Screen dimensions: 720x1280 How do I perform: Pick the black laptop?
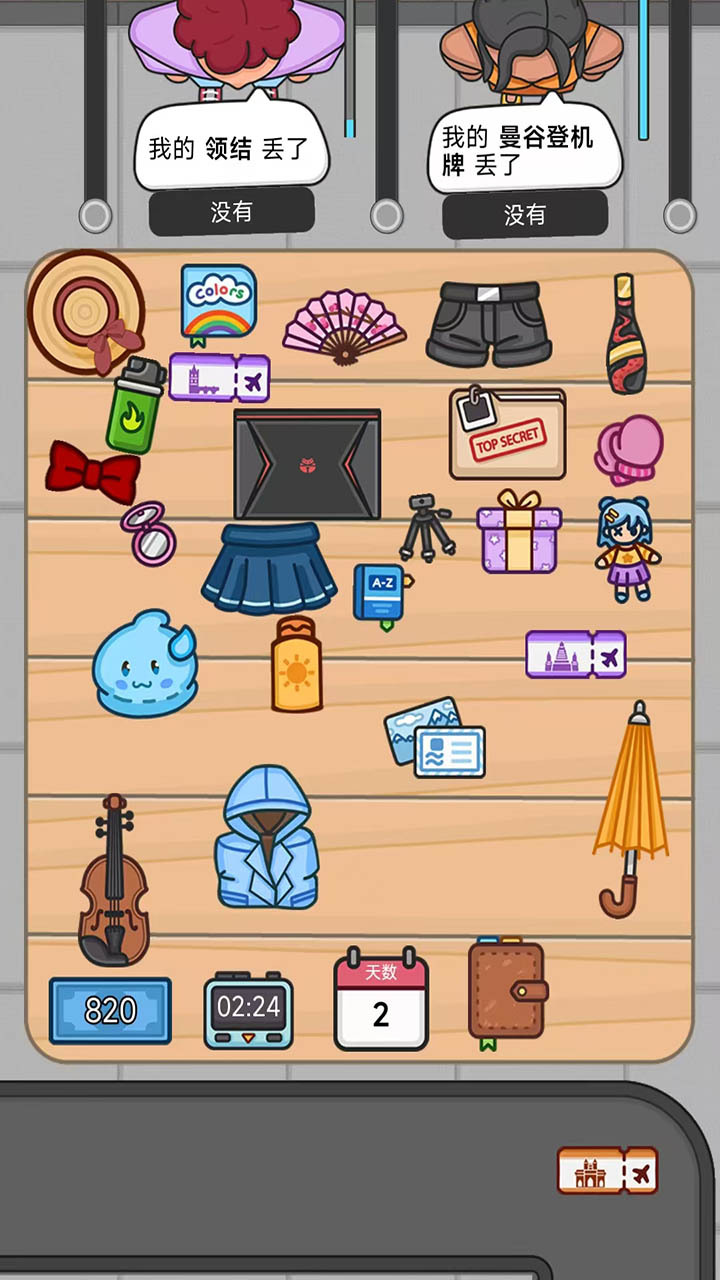coord(307,463)
